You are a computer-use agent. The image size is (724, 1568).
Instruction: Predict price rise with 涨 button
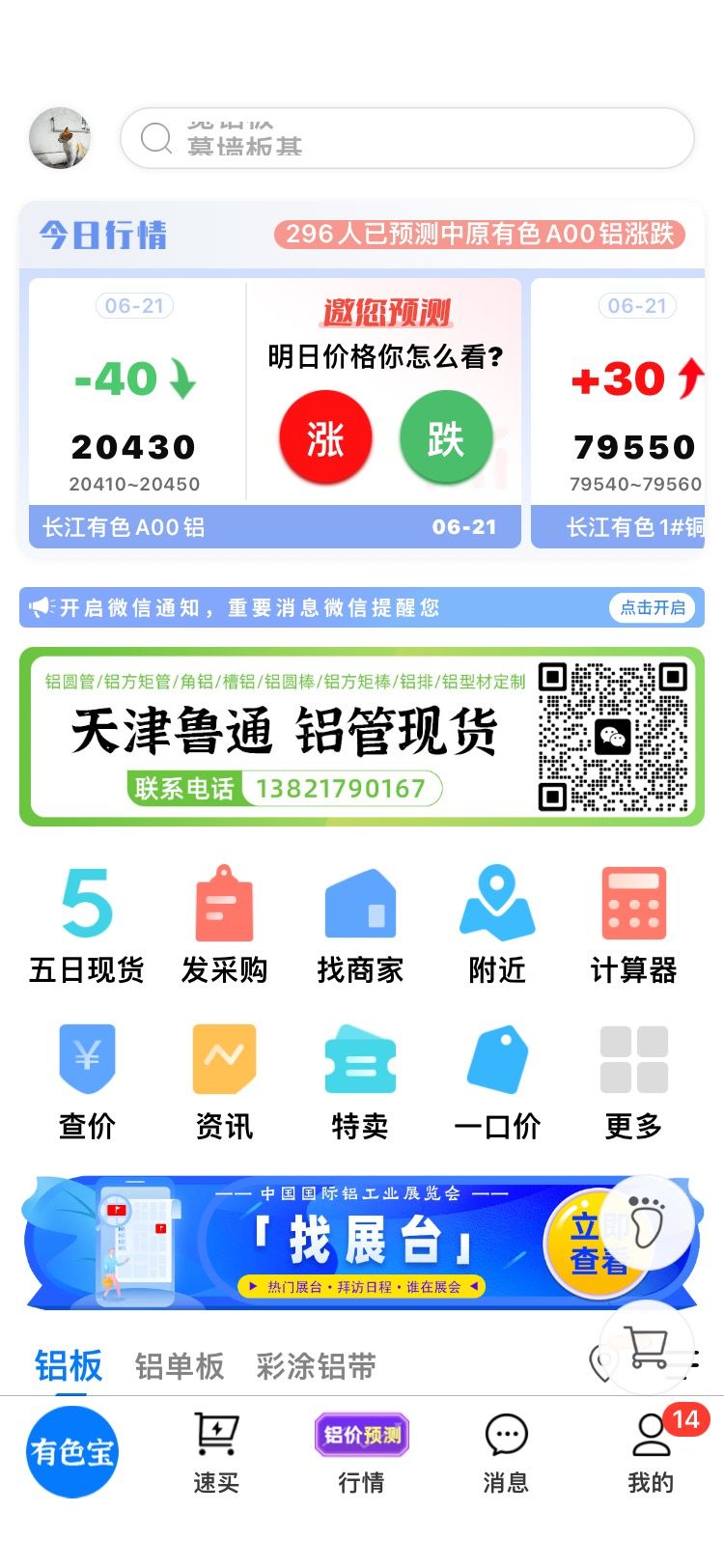click(325, 438)
